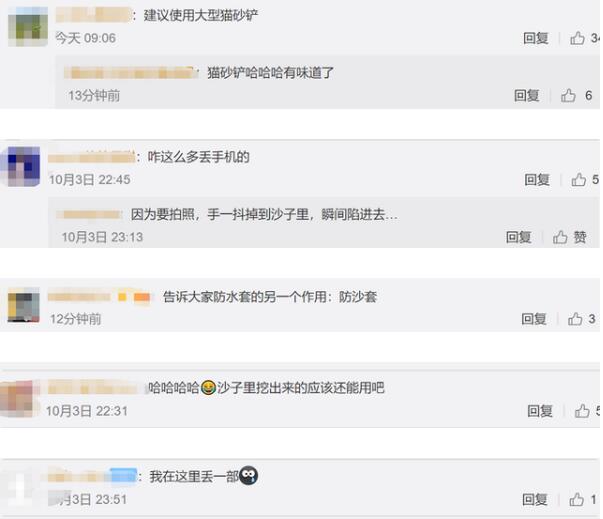Reply to 猫砂铲哈哈哈有味道了 sub-comment

click(527, 95)
